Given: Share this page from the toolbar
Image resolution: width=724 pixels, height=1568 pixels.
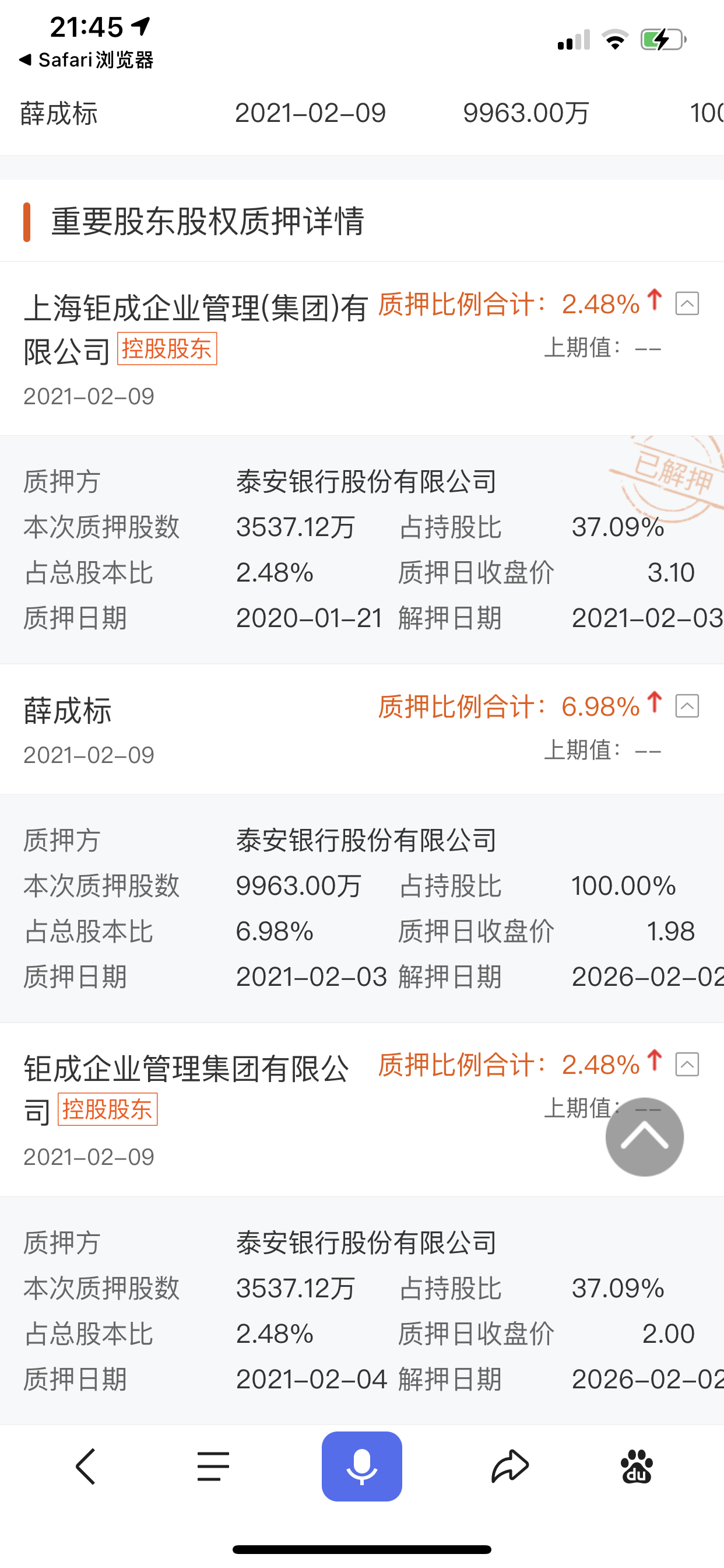Looking at the screenshot, I should (510, 1466).
